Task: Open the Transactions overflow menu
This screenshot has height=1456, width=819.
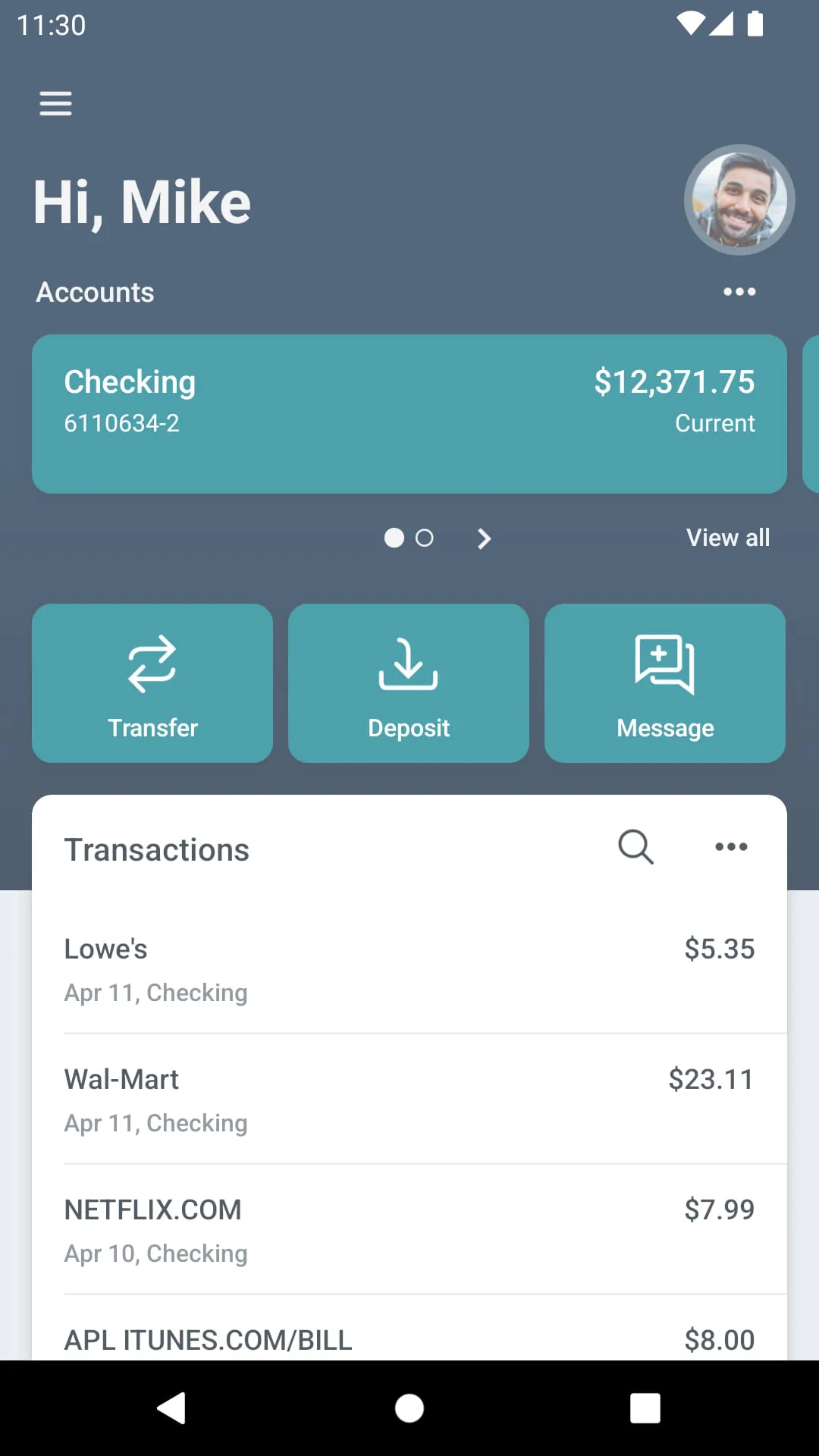Action: click(731, 847)
